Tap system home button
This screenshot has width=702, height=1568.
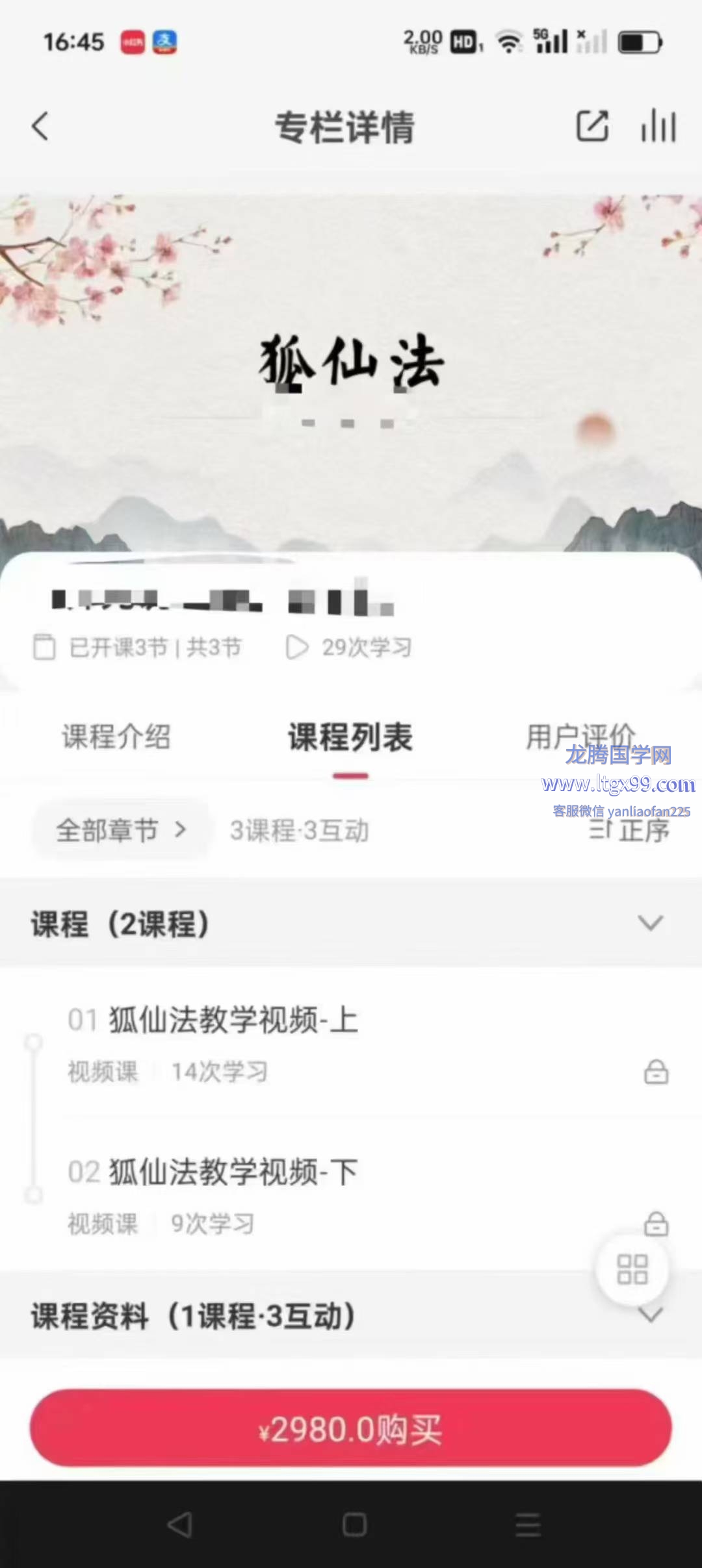click(354, 1524)
